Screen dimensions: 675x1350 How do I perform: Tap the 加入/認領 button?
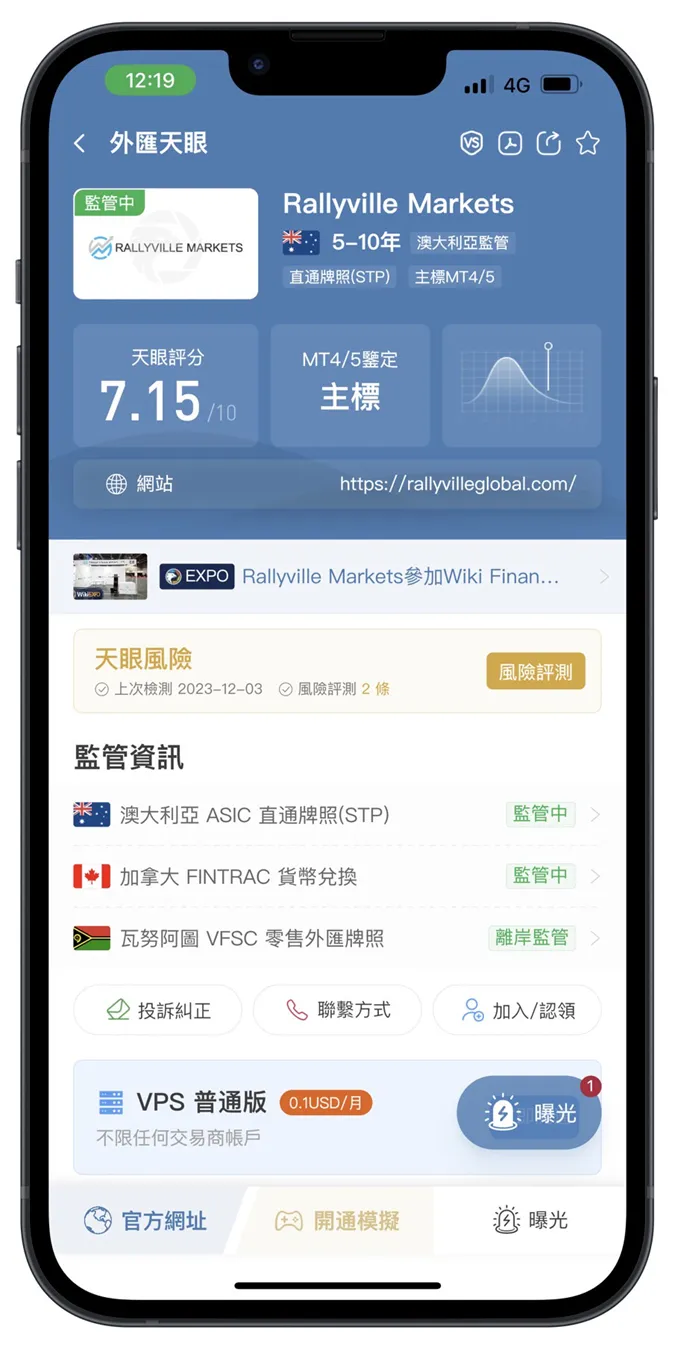(x=517, y=1010)
